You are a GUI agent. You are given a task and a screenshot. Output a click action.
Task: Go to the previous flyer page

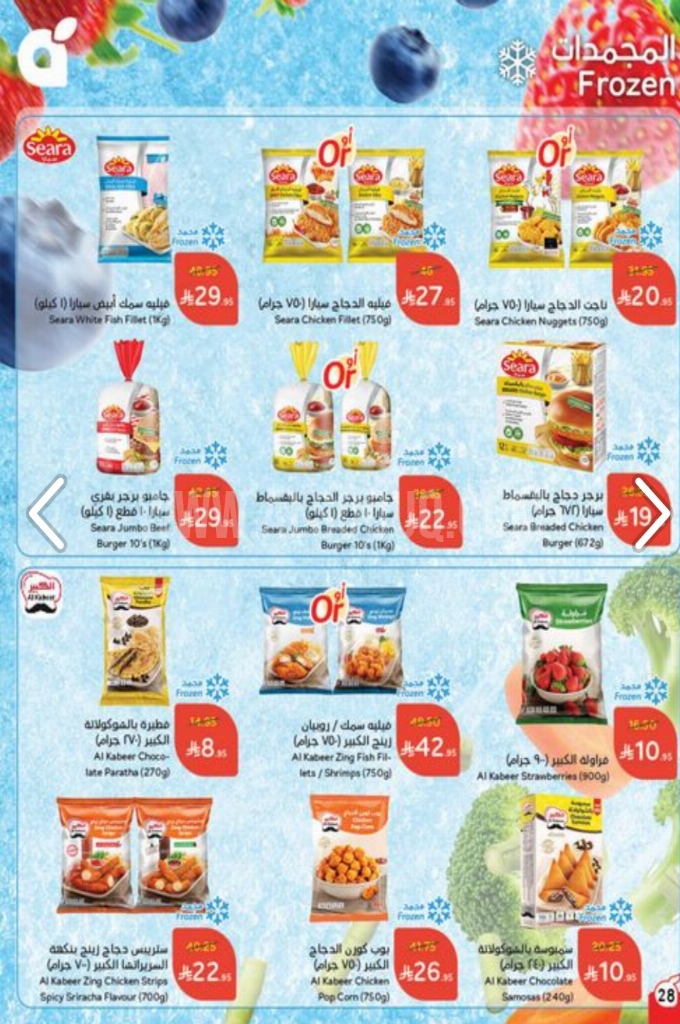pos(47,513)
